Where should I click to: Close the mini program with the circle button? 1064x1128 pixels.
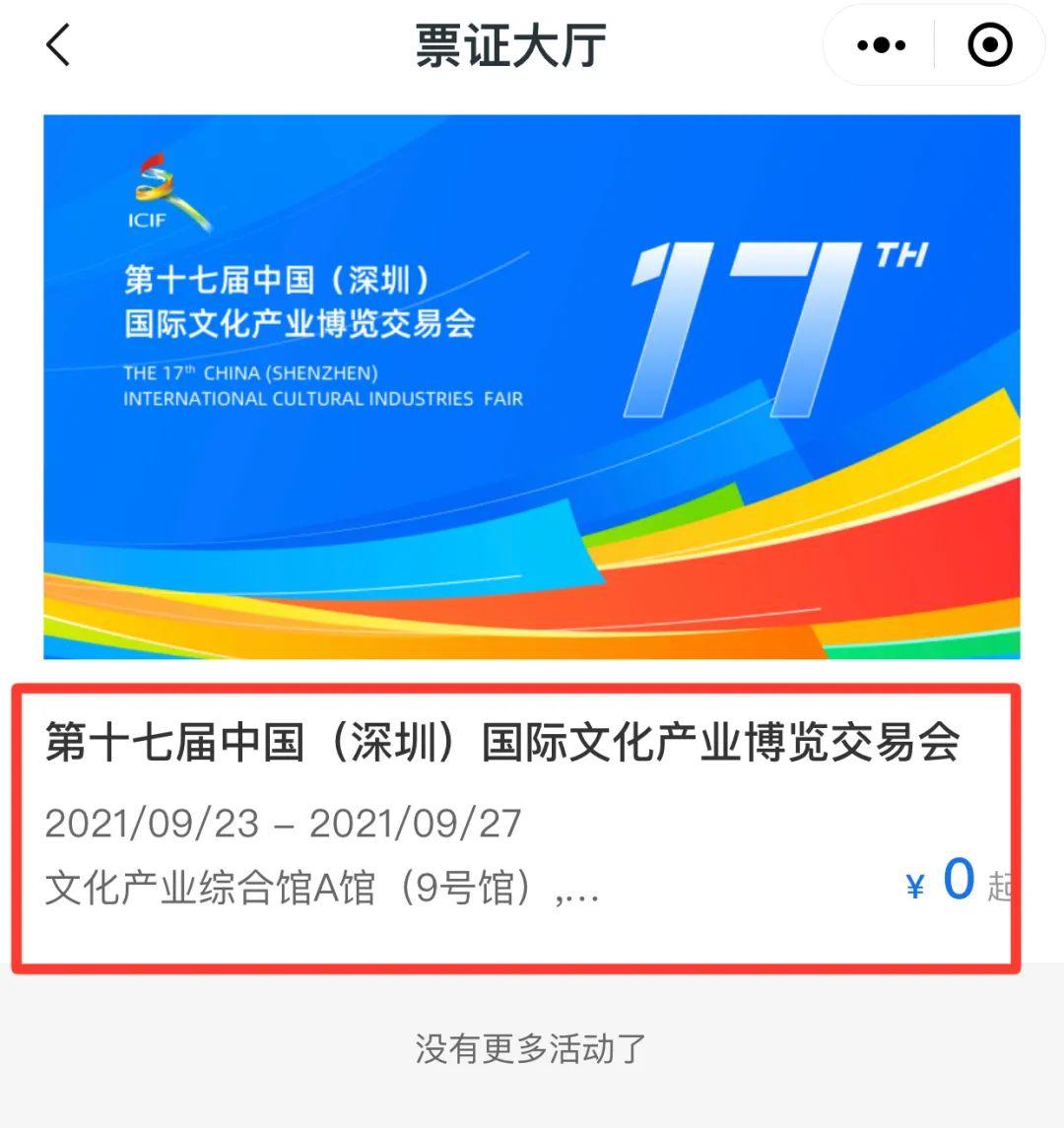click(x=989, y=45)
